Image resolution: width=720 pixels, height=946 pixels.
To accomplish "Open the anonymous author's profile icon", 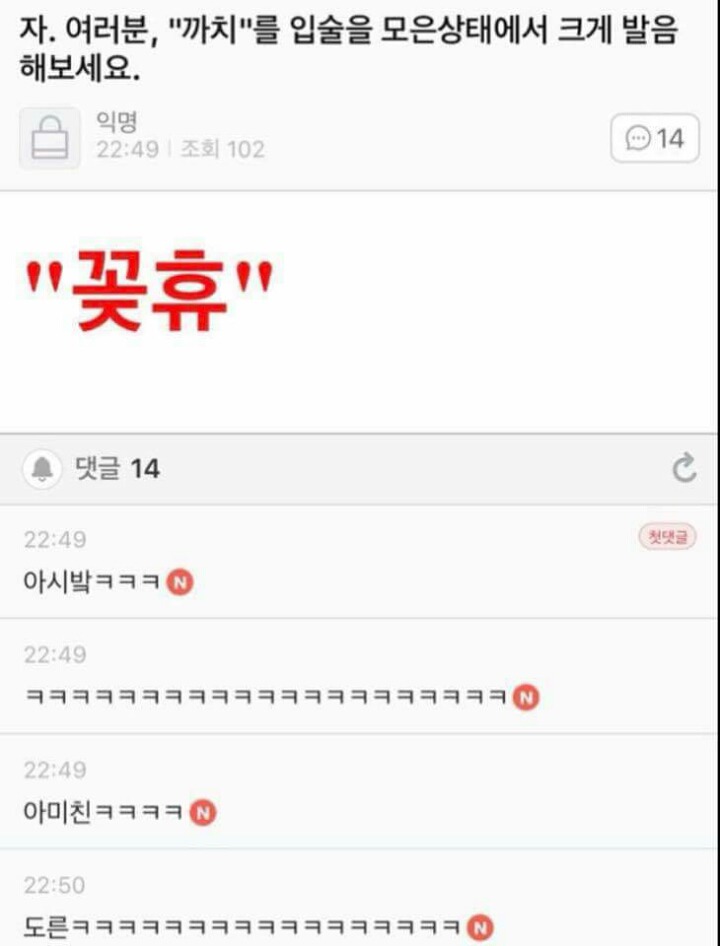I will point(49,138).
